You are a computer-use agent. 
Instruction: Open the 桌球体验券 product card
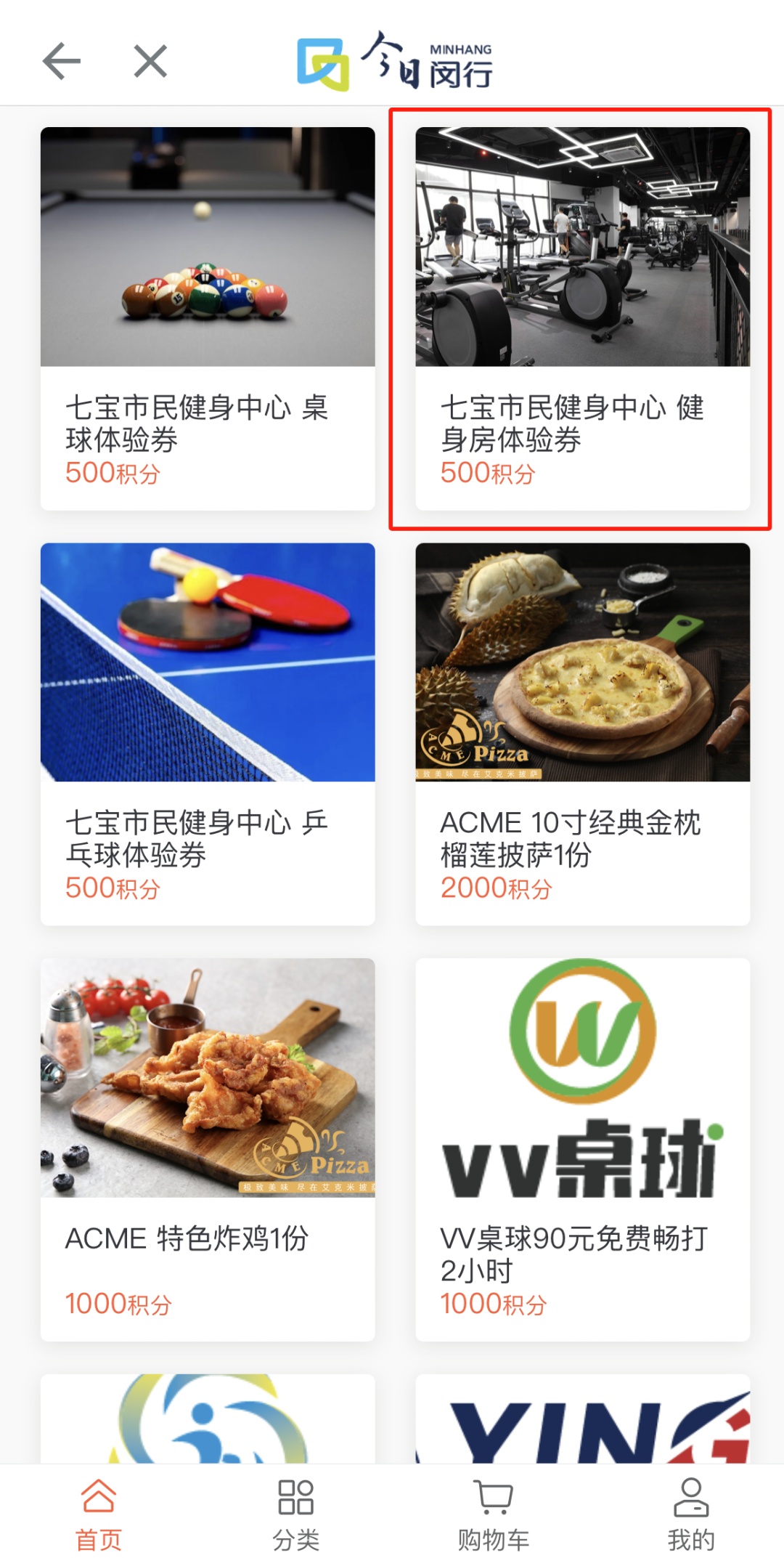point(208,318)
